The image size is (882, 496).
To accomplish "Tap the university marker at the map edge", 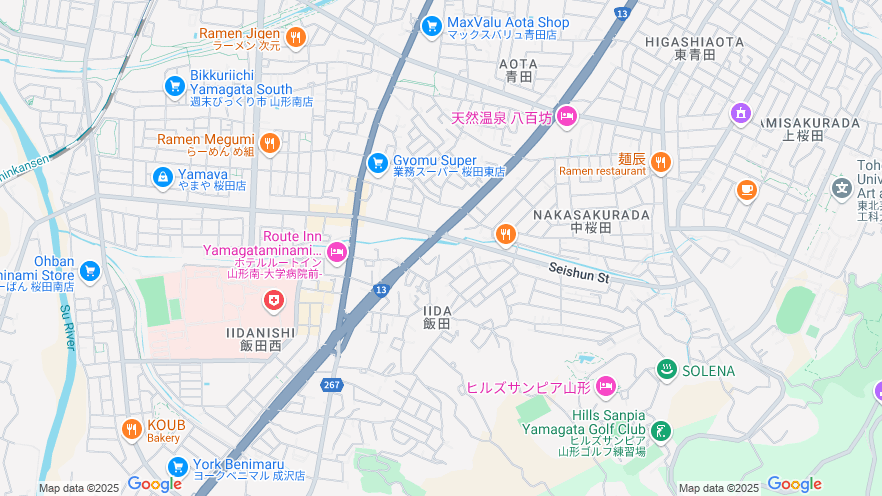I will pos(841,188).
